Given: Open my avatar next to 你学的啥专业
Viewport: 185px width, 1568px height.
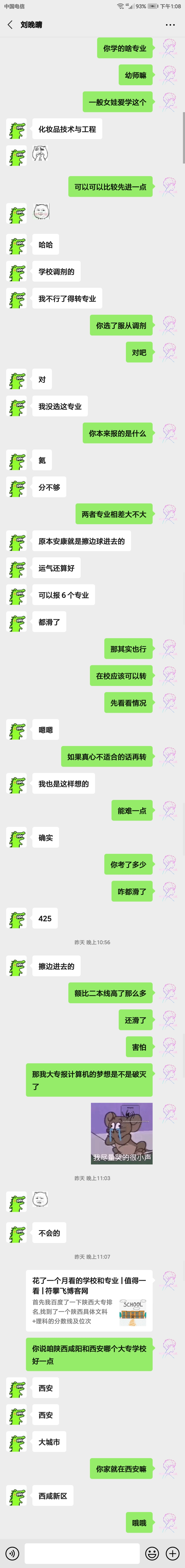Looking at the screenshot, I should 169,48.
